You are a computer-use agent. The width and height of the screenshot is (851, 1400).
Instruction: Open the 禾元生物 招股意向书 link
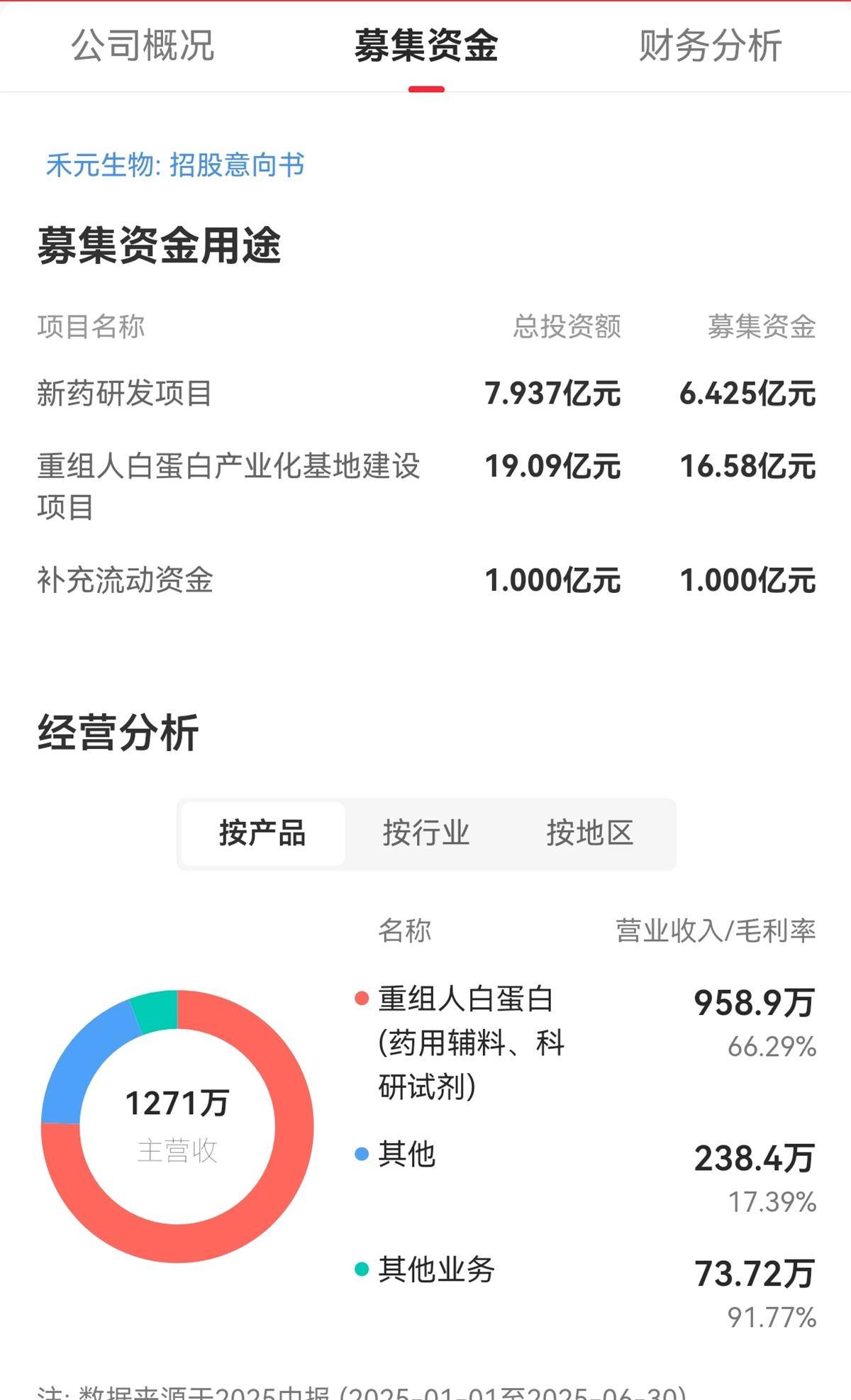tap(175, 165)
